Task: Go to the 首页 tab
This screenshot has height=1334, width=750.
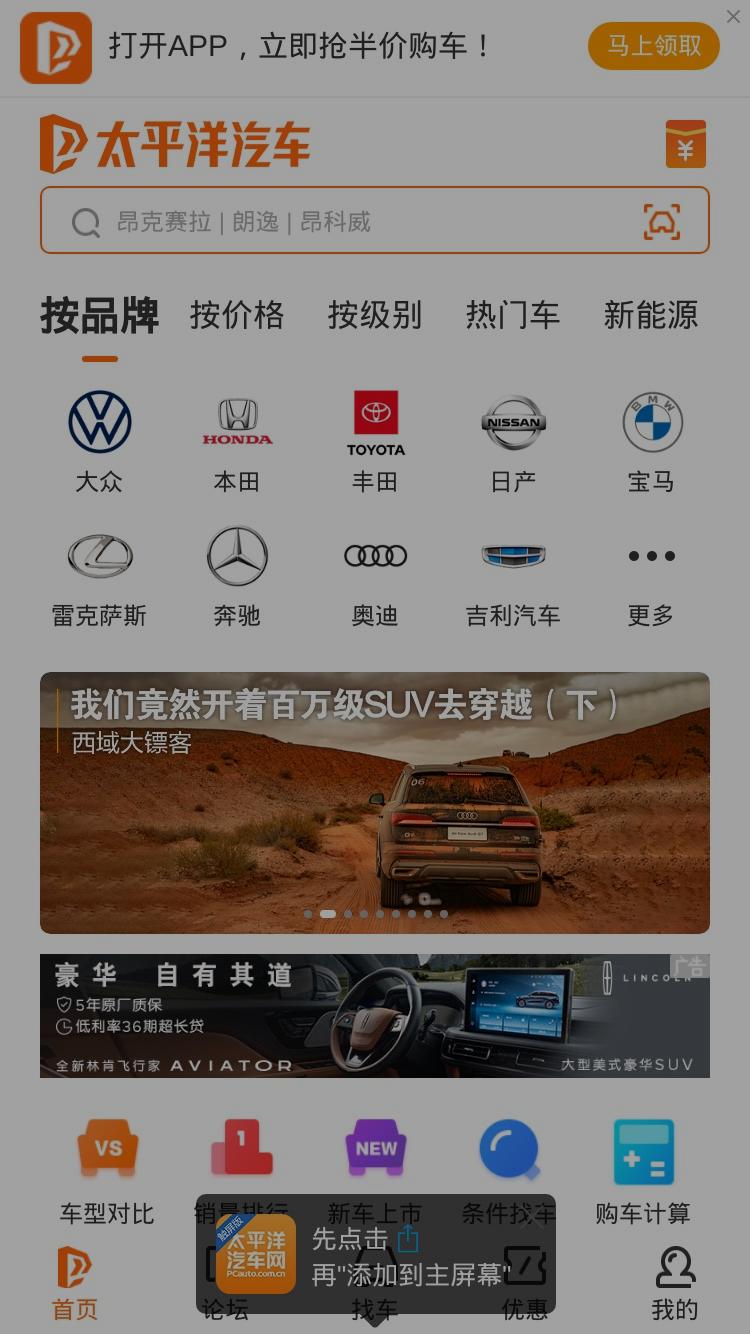Action: (75, 1284)
